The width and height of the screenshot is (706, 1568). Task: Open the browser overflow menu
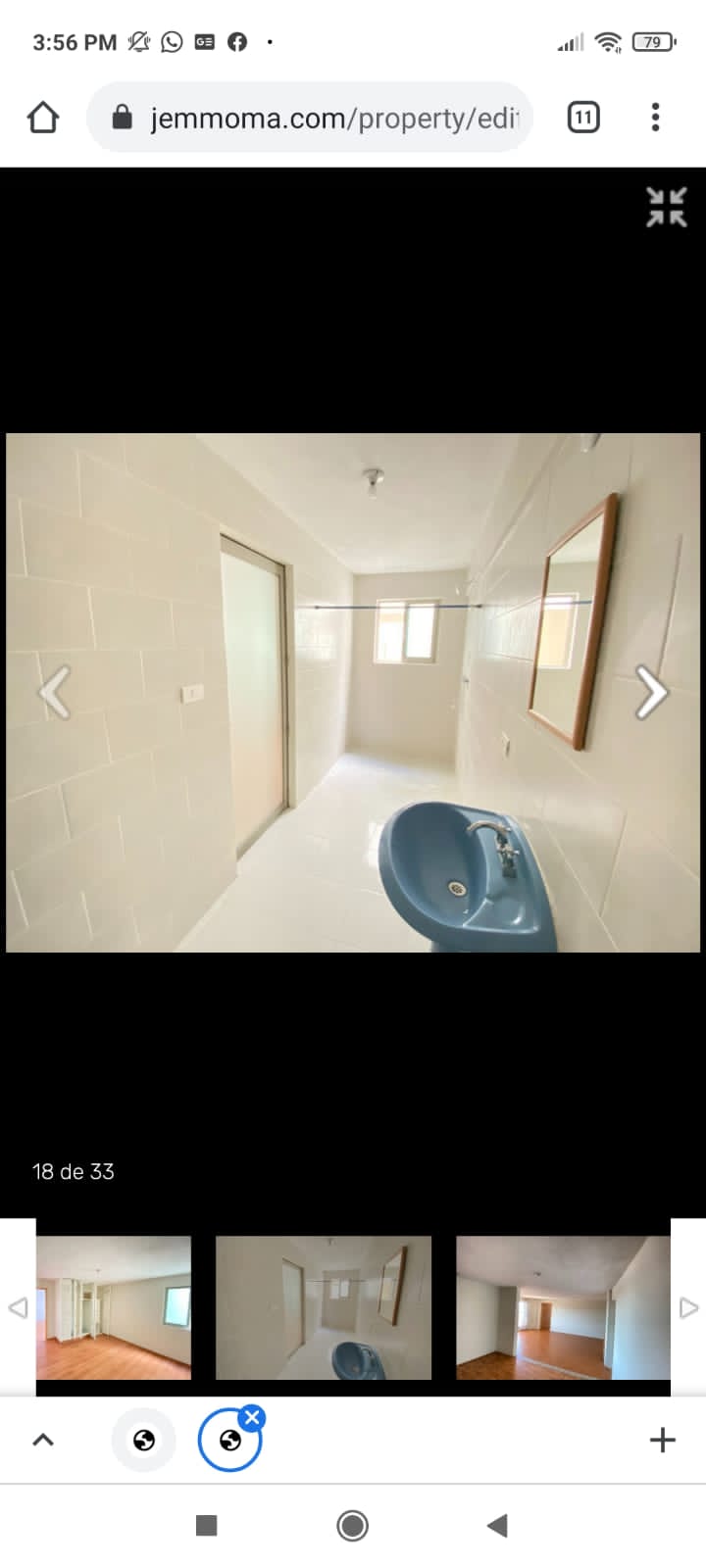tap(655, 118)
